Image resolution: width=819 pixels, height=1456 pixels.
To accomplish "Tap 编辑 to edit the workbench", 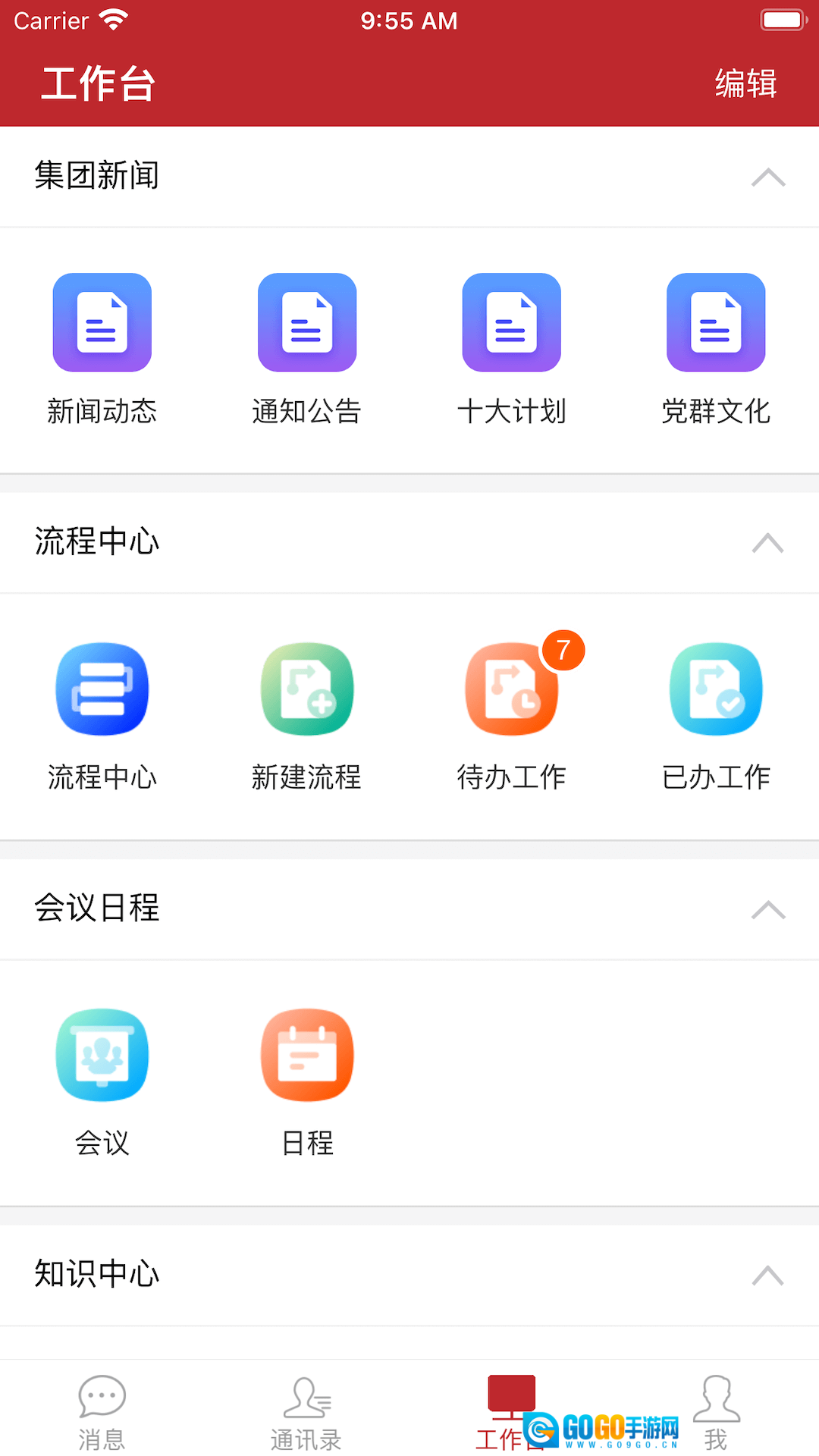I will pos(745,83).
